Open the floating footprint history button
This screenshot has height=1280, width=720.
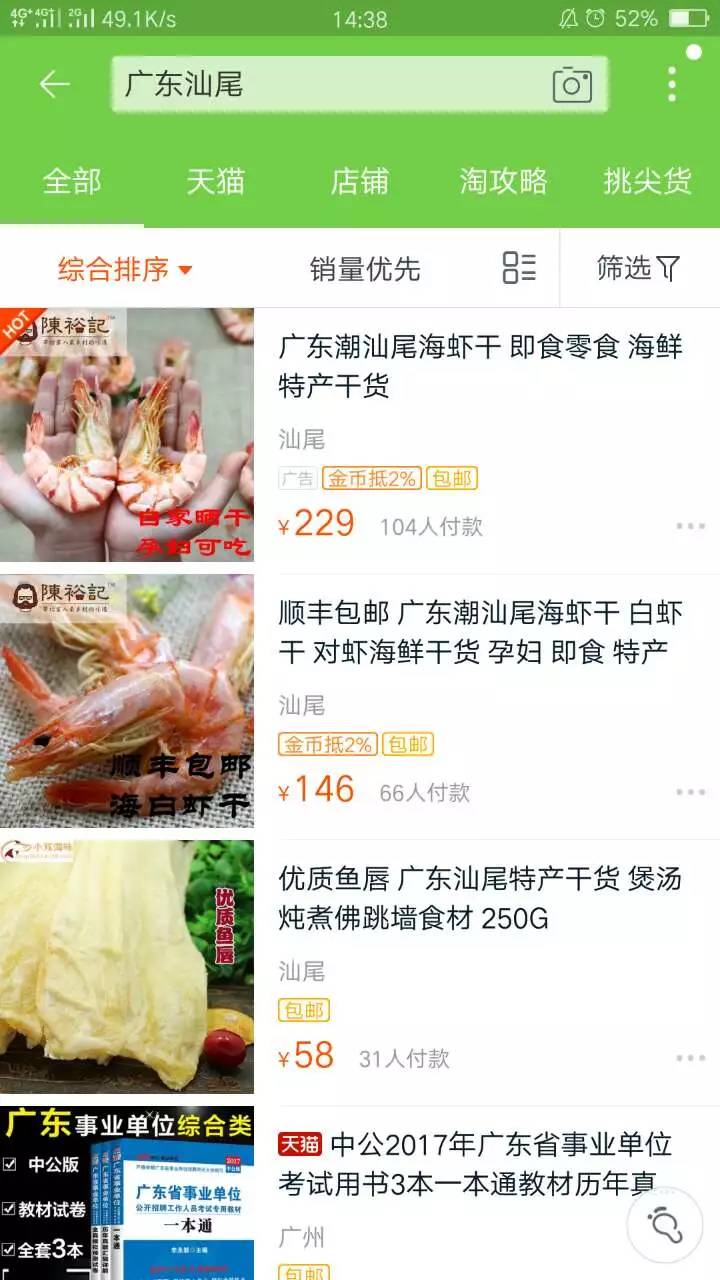point(664,1224)
